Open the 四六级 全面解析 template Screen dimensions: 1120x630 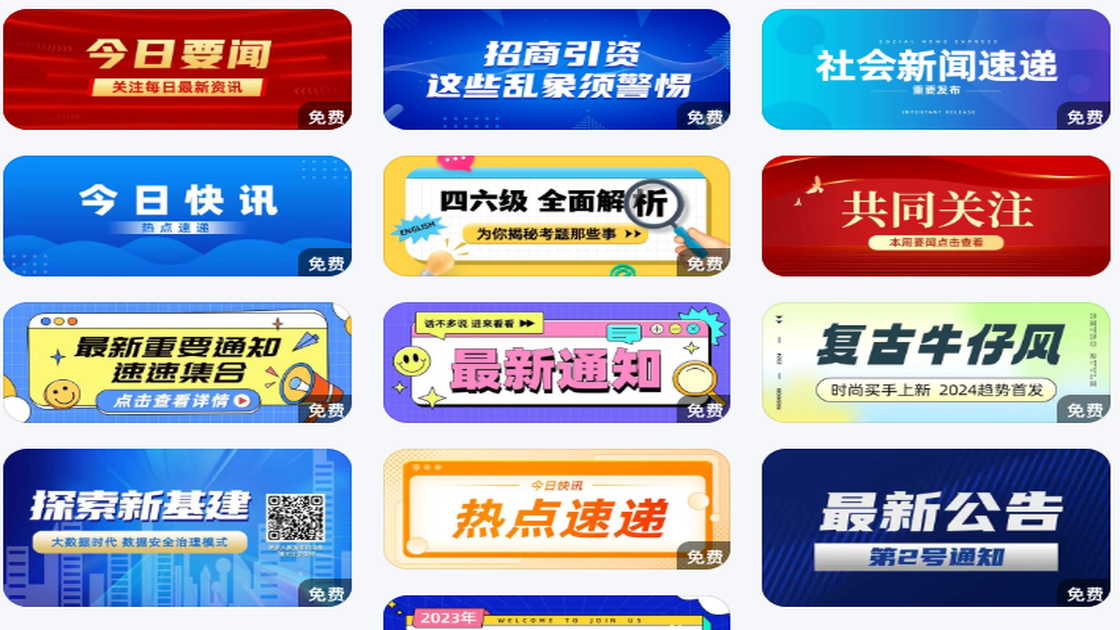pyautogui.click(x=556, y=215)
